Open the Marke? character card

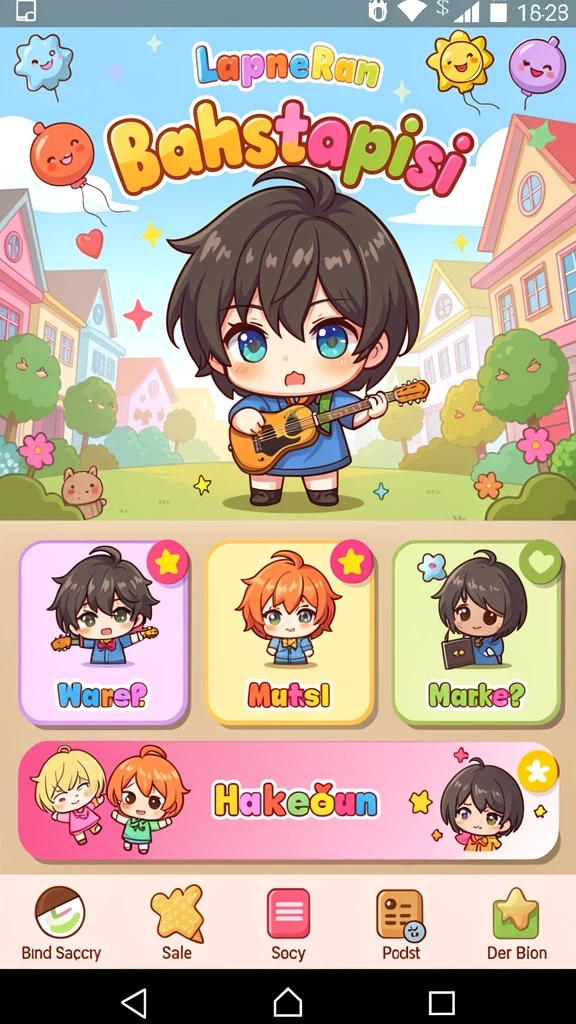click(477, 633)
